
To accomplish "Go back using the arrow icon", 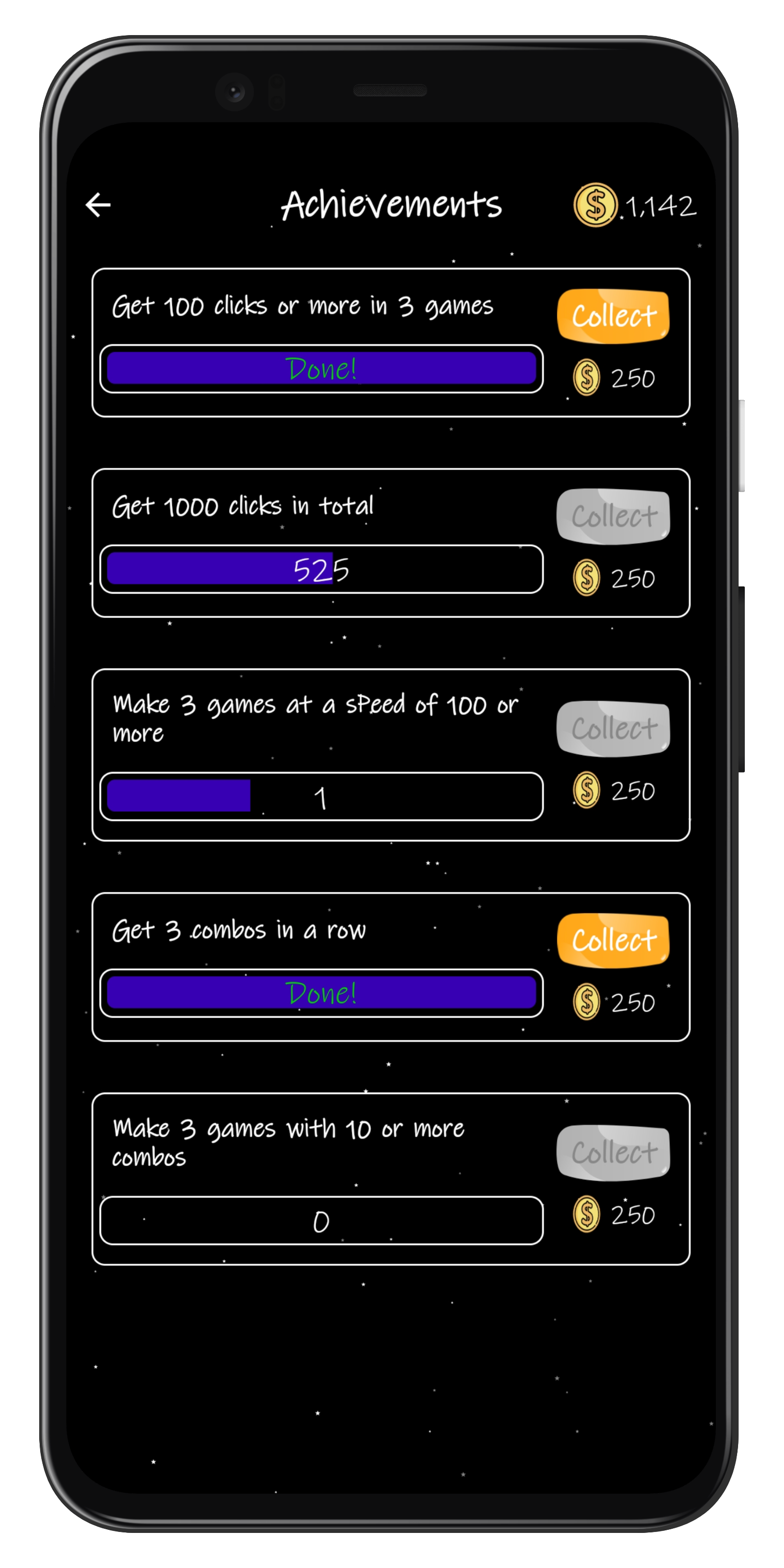I will [98, 205].
